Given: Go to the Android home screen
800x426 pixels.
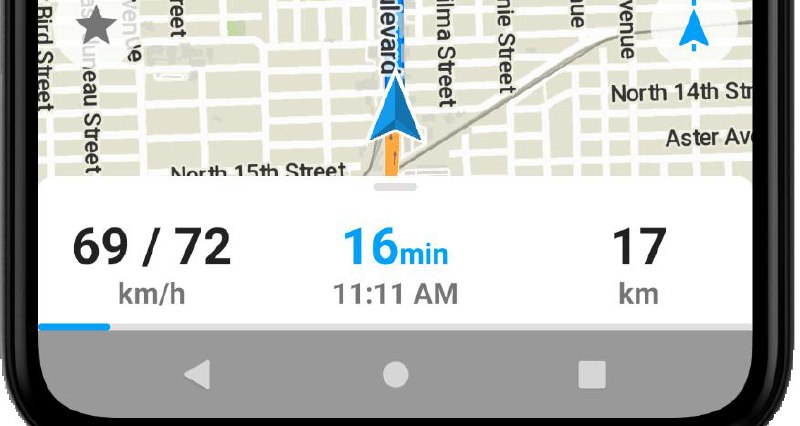Looking at the screenshot, I should click(x=396, y=375).
